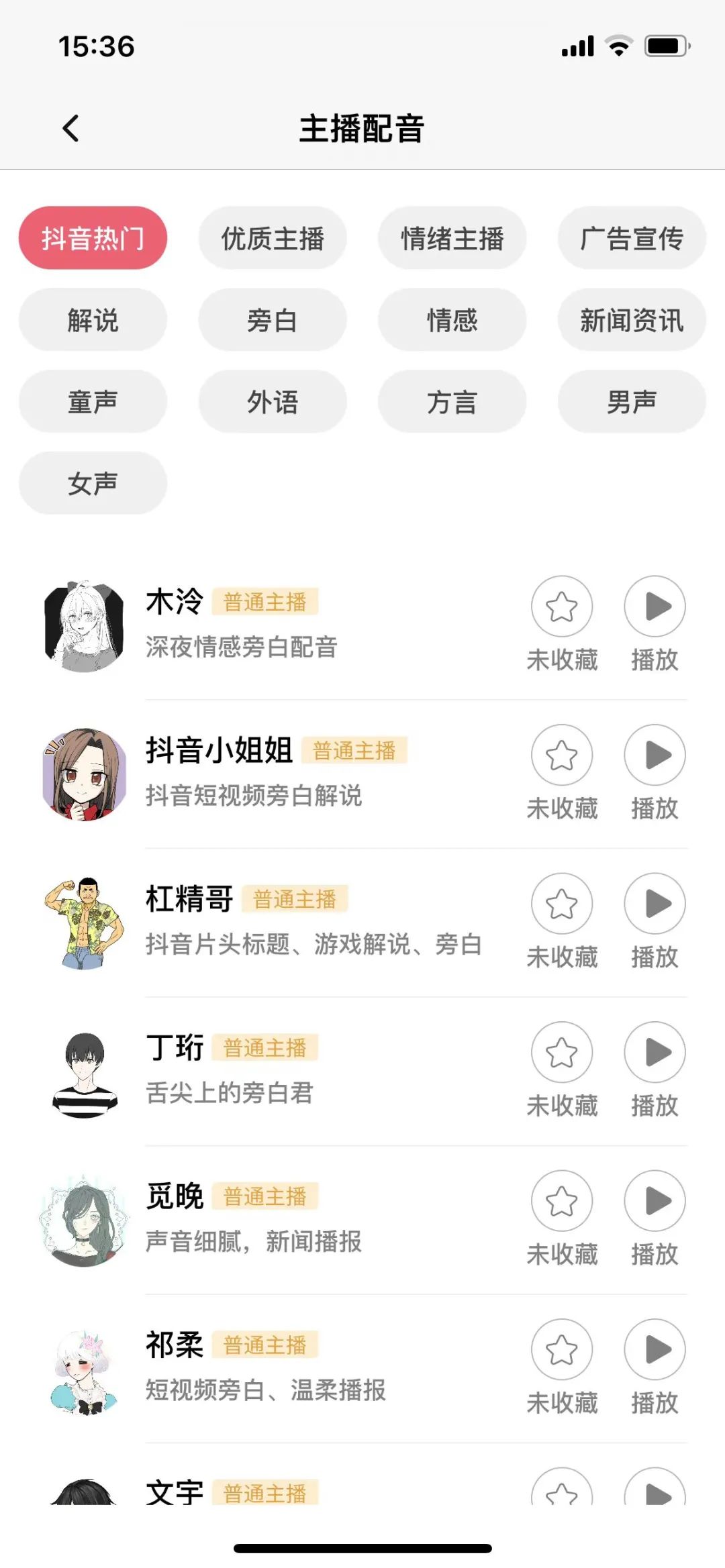
Task: Play 抖音小姐姐's demo audio
Action: [655, 755]
